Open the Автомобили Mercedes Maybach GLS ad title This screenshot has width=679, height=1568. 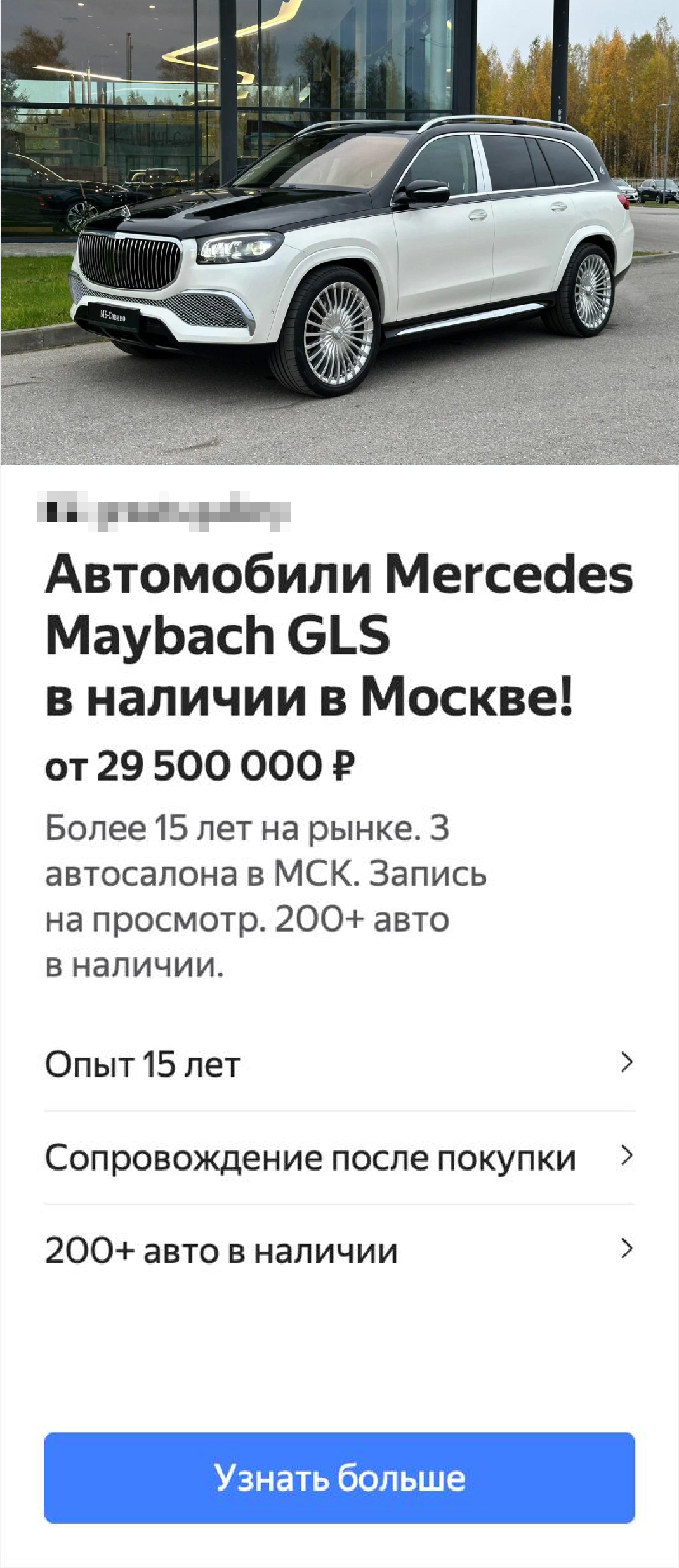tap(339, 635)
